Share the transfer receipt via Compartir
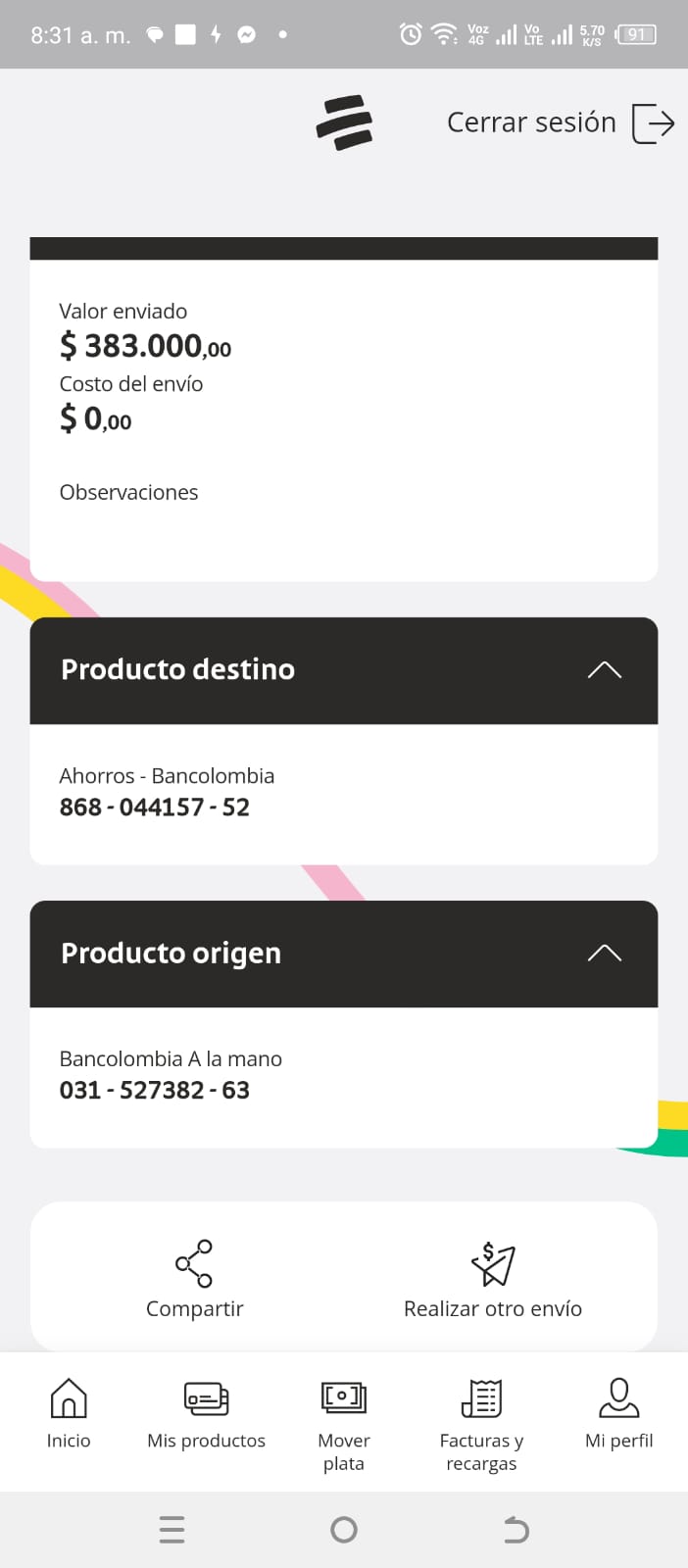 pos(194,1279)
